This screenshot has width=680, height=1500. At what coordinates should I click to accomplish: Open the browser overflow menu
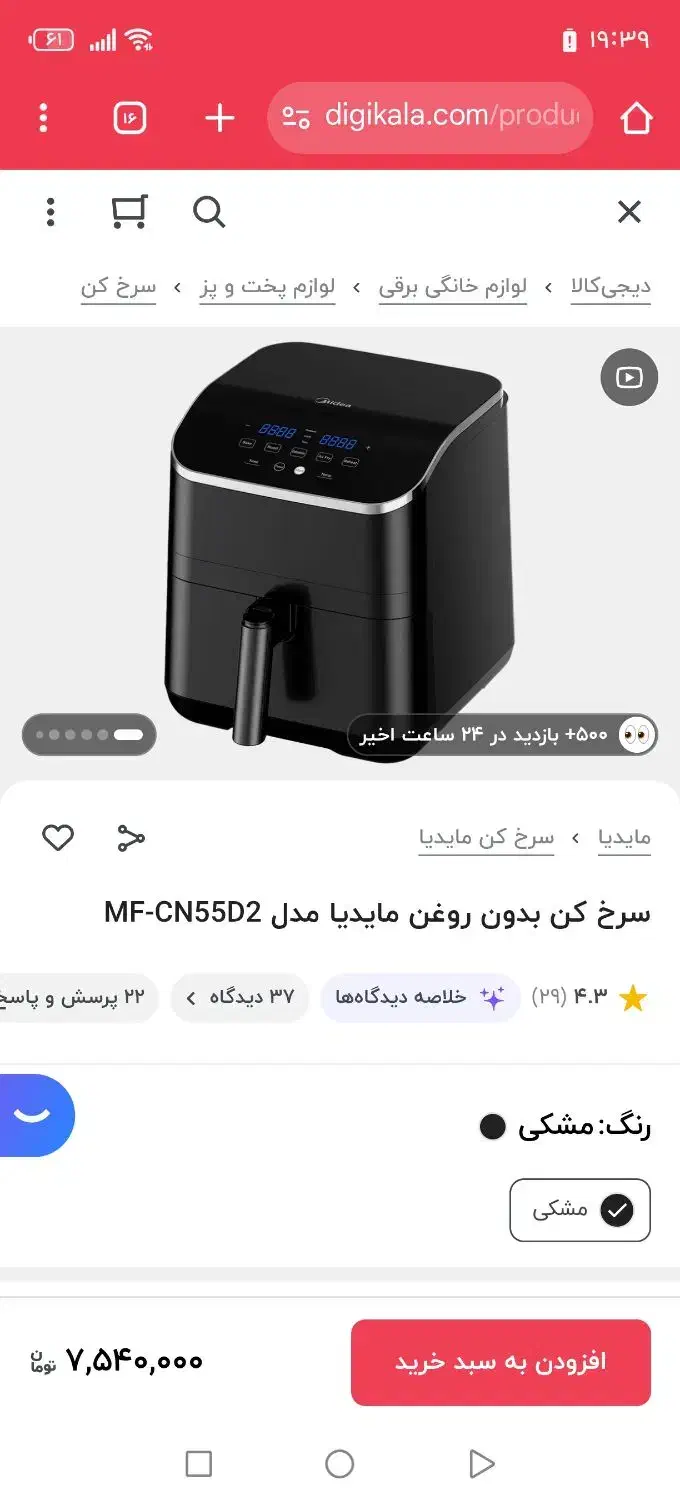(43, 118)
